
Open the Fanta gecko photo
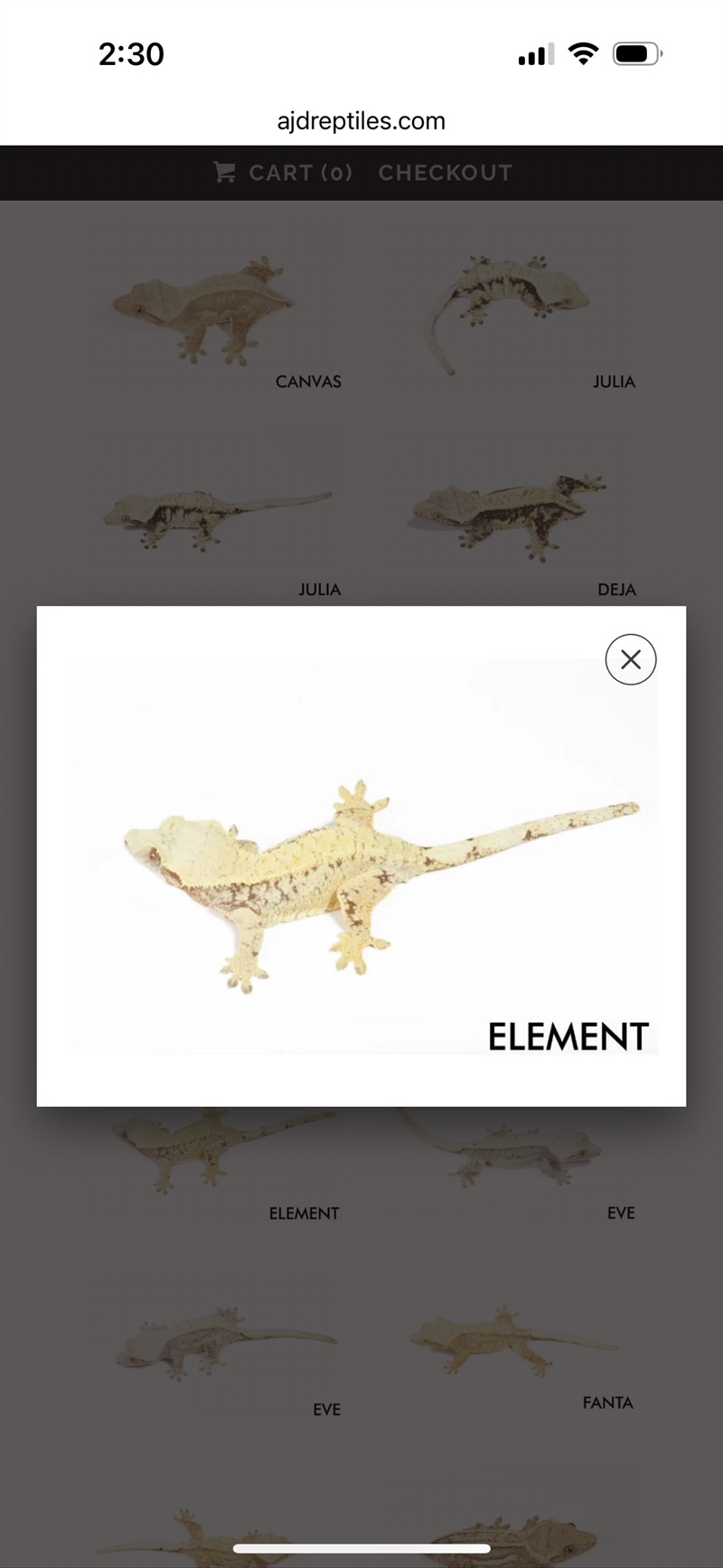pyautogui.click(x=513, y=1343)
